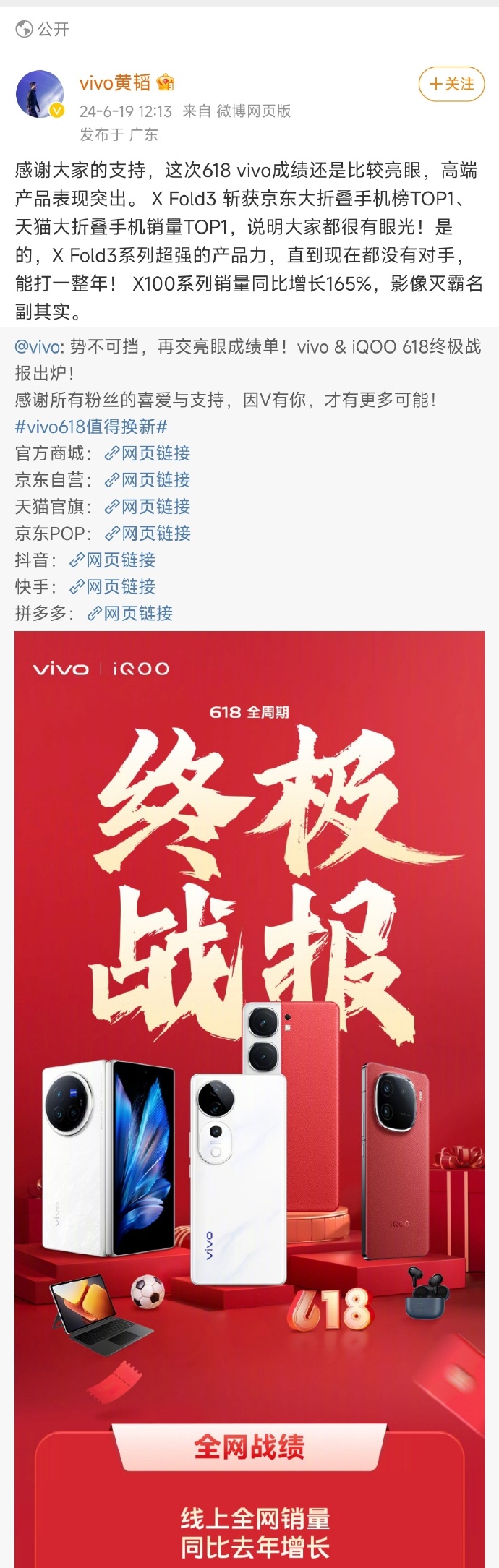Follow vivo黄韬 with the 关注 button
The height and width of the screenshot is (1568, 499).
coord(451,85)
